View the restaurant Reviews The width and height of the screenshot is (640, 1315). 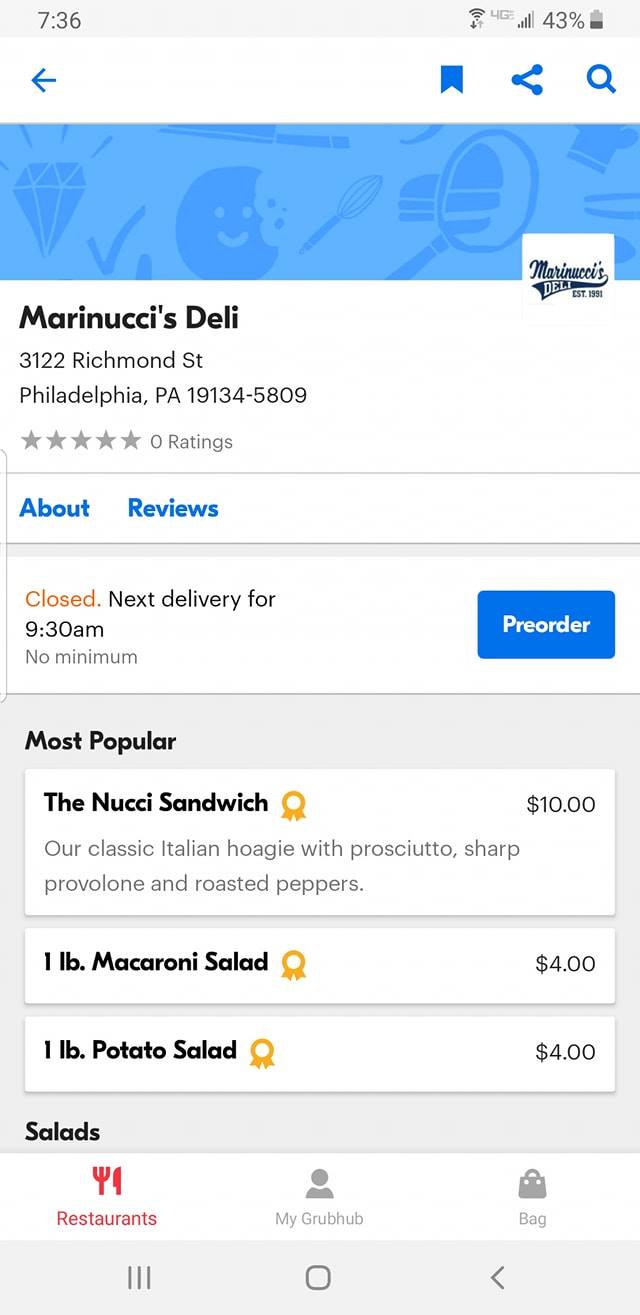pos(173,508)
